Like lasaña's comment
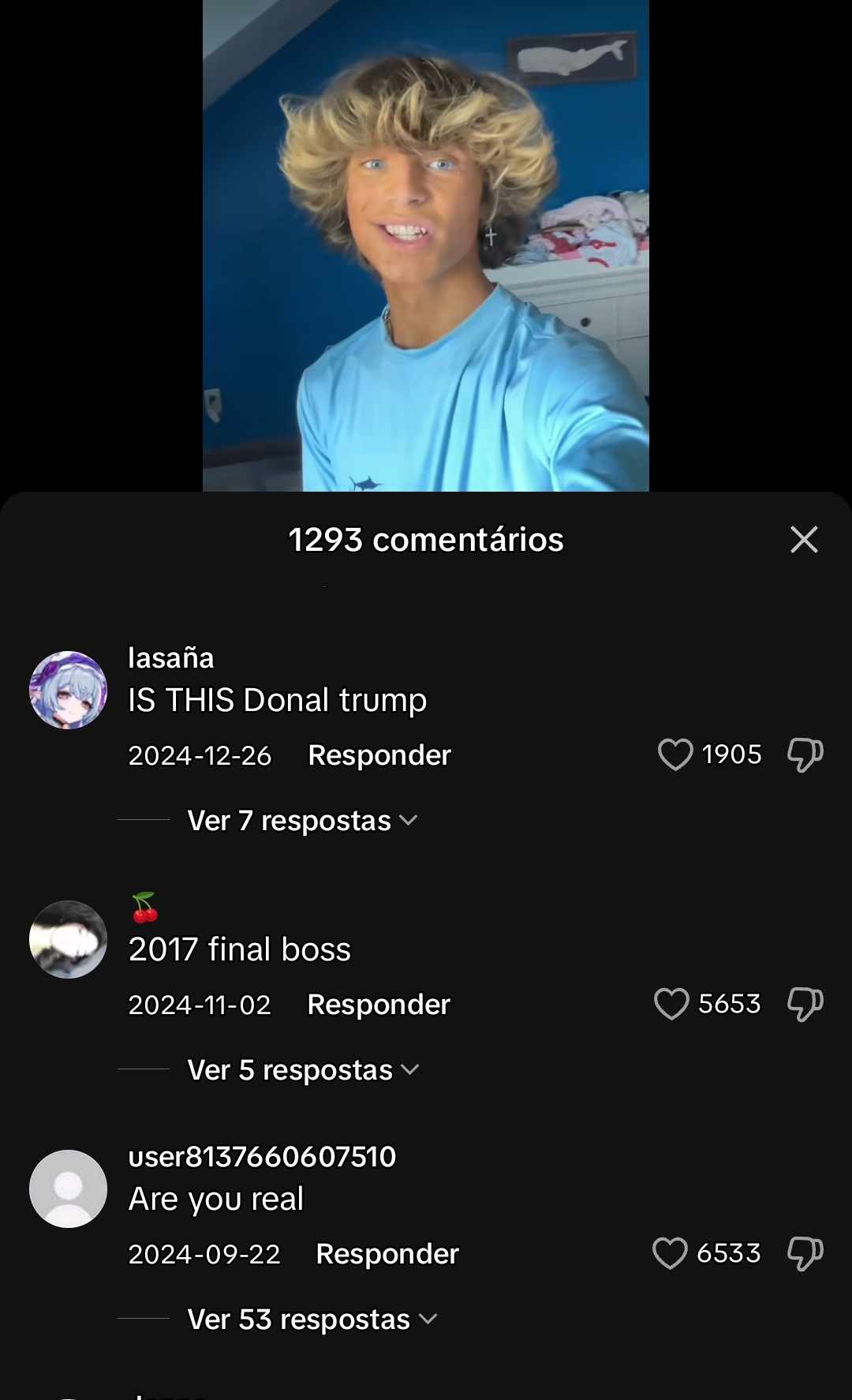Image resolution: width=852 pixels, height=1400 pixels. (675, 754)
